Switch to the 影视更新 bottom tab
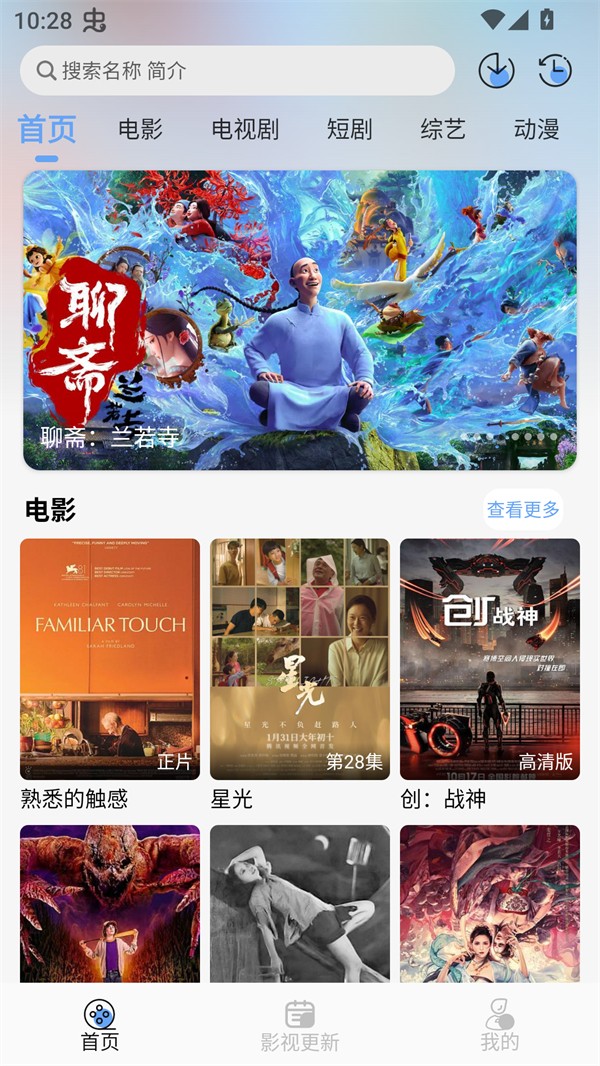 [x=300, y=1025]
